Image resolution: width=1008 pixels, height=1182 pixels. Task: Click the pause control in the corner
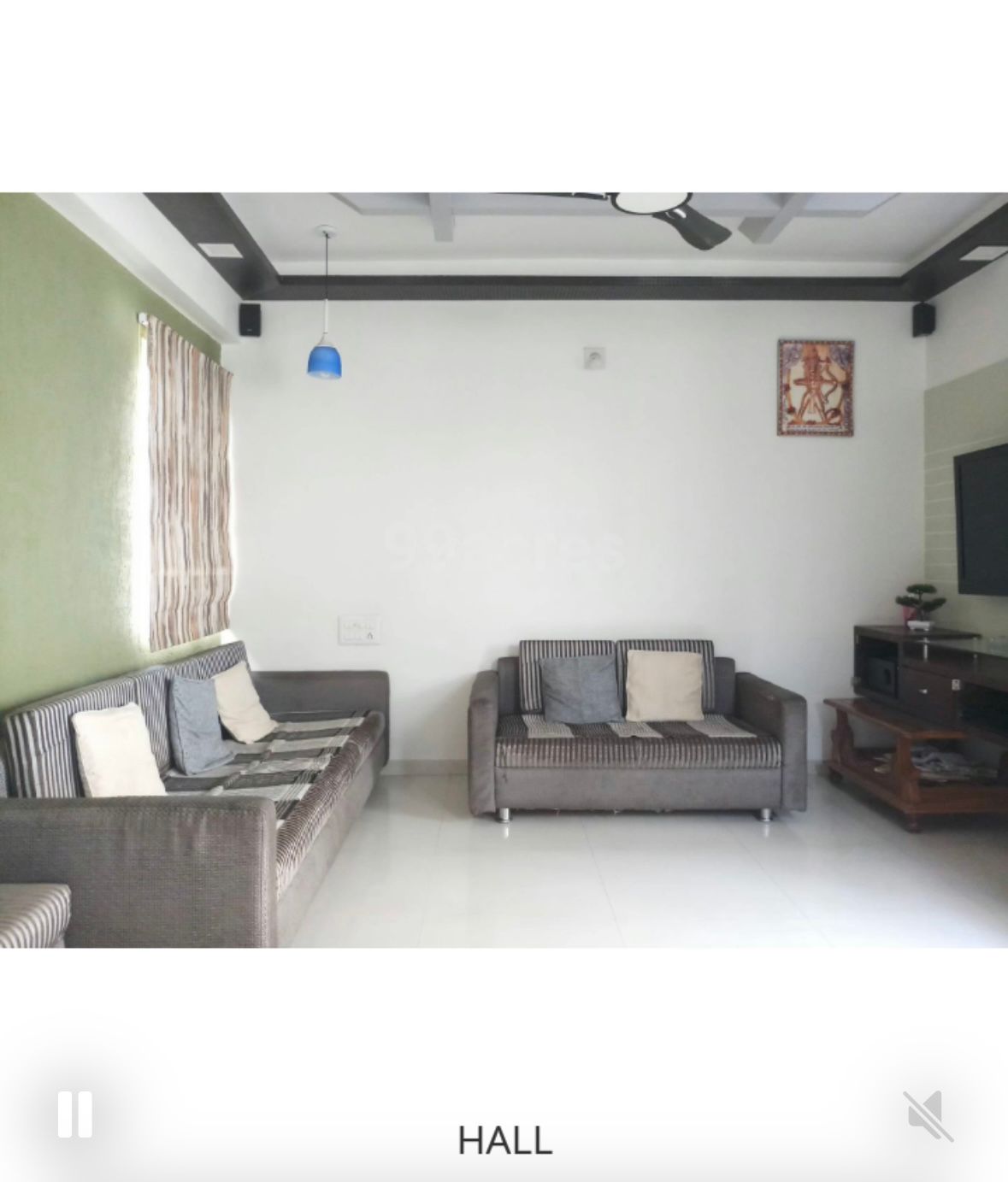tap(76, 1112)
